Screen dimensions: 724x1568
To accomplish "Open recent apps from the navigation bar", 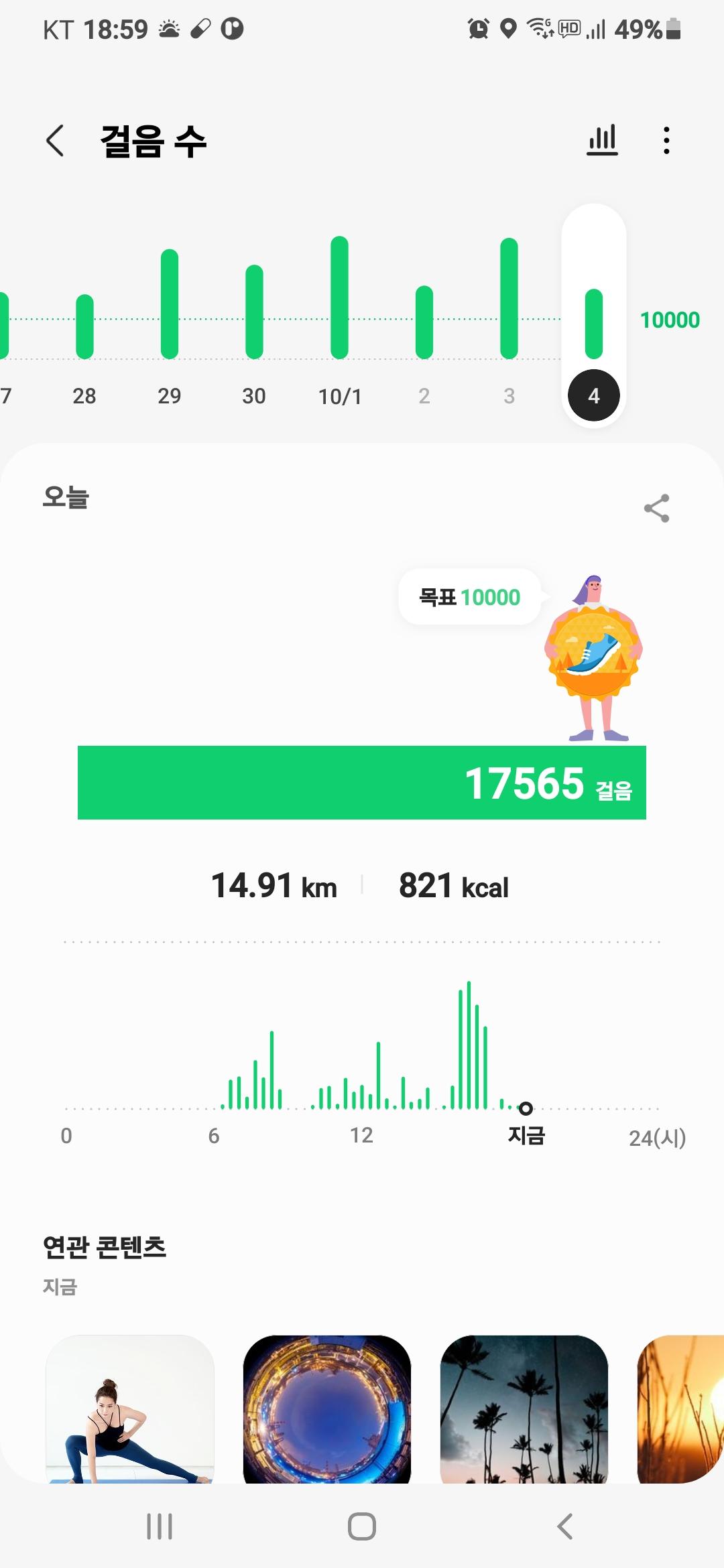I will (160, 1526).
